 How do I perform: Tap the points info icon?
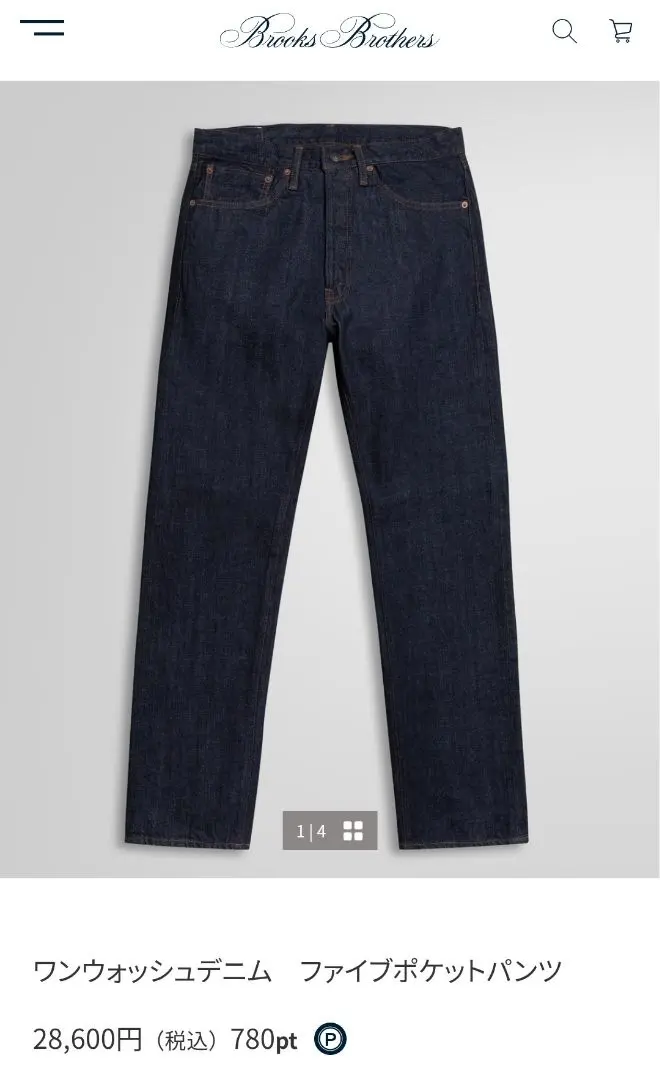coord(330,1040)
